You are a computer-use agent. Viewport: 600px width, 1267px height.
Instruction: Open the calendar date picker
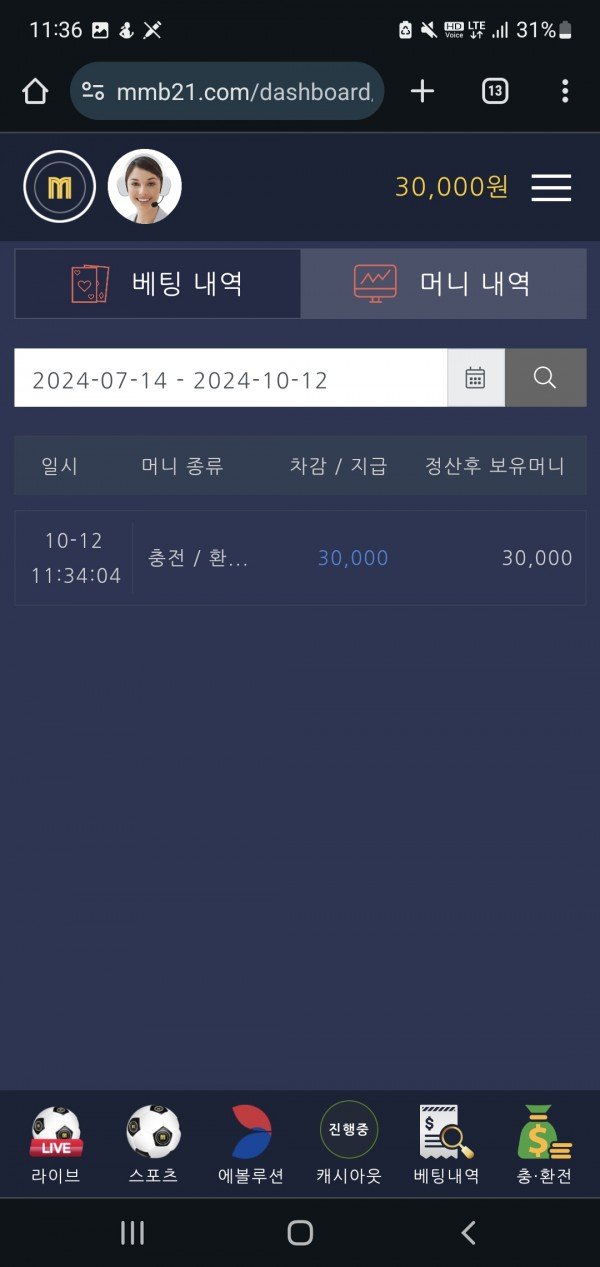pyautogui.click(x=475, y=378)
